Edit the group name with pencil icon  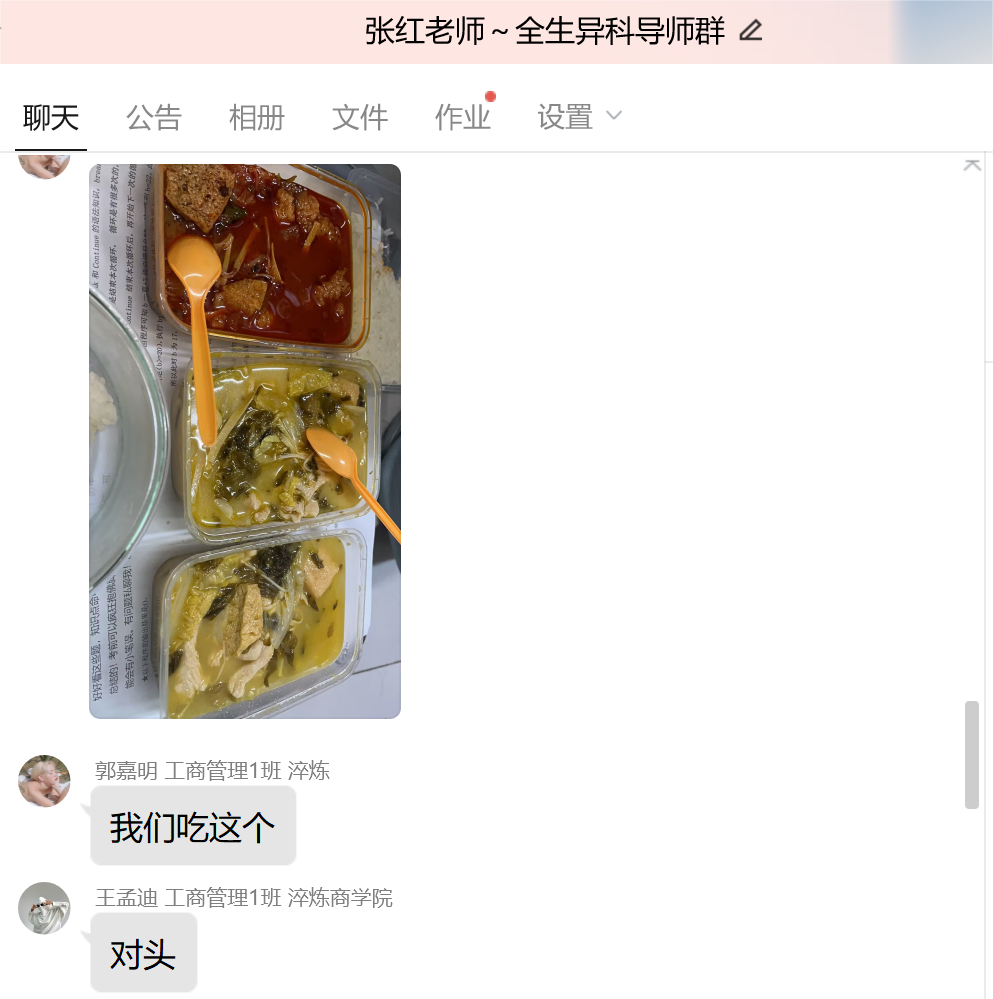coord(750,31)
